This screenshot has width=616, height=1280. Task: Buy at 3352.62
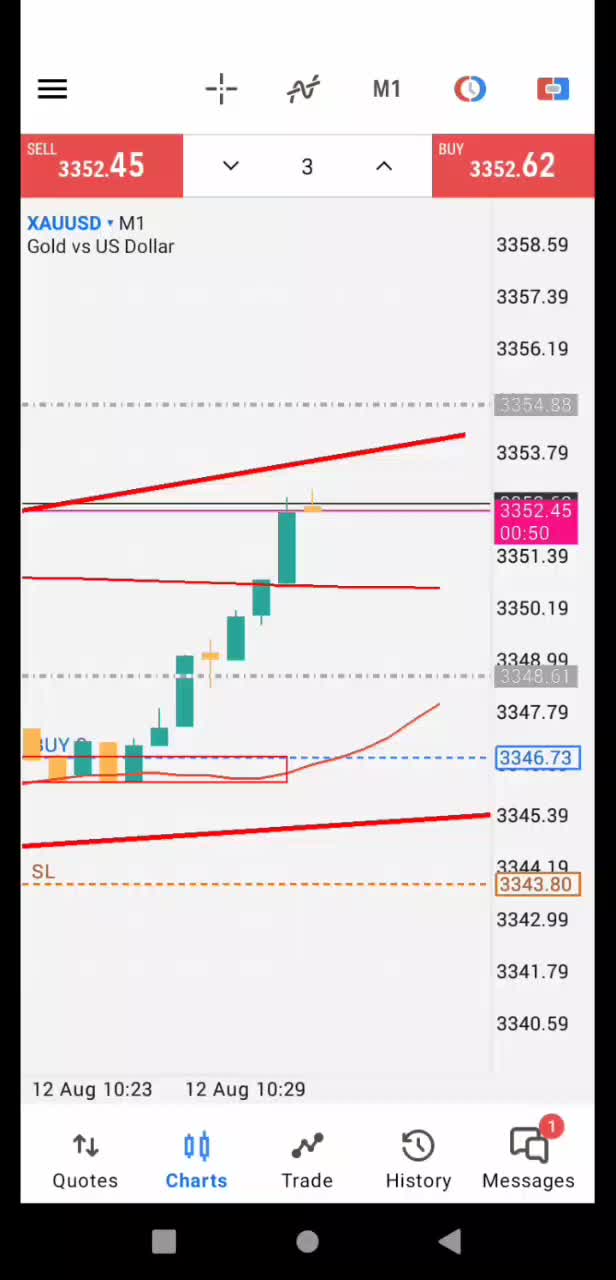coord(512,166)
